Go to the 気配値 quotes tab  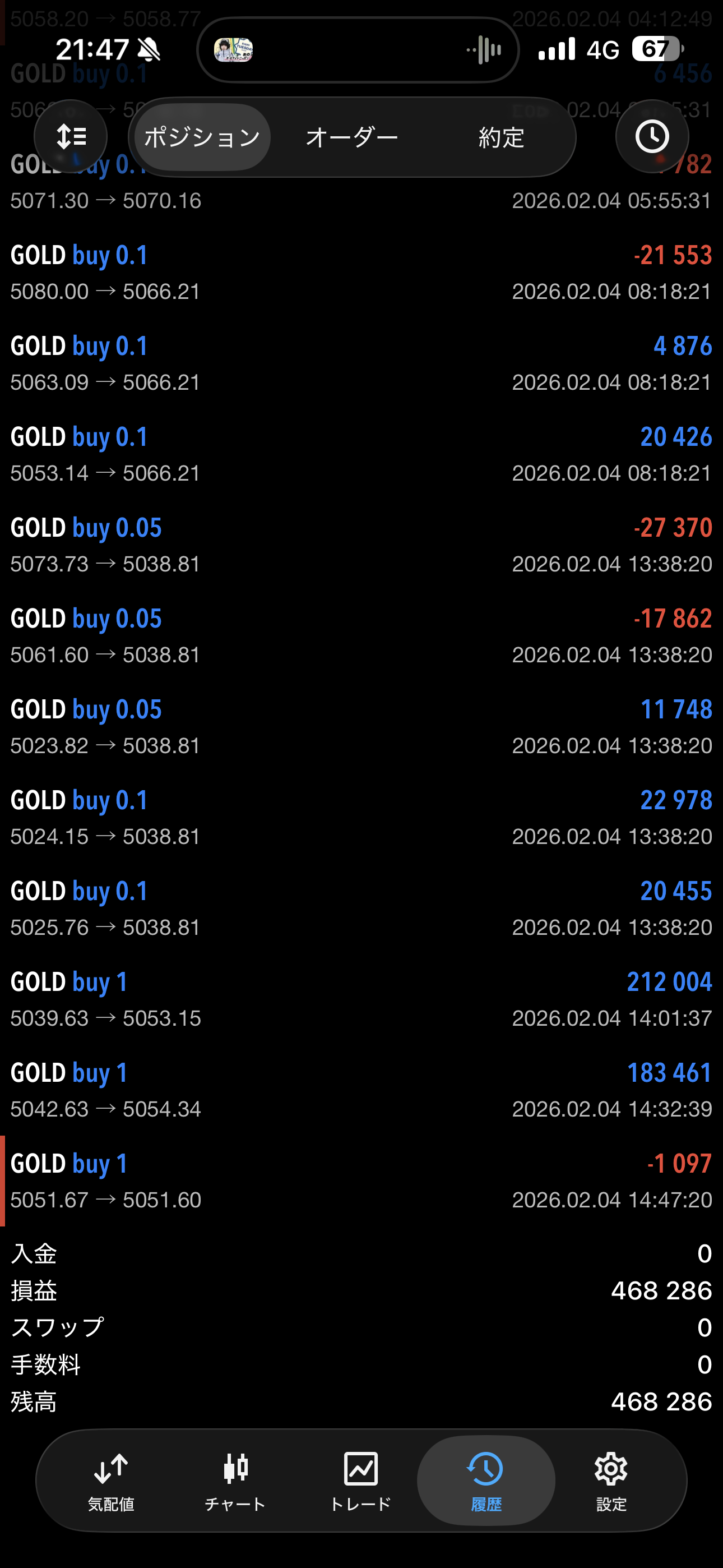click(x=111, y=1481)
